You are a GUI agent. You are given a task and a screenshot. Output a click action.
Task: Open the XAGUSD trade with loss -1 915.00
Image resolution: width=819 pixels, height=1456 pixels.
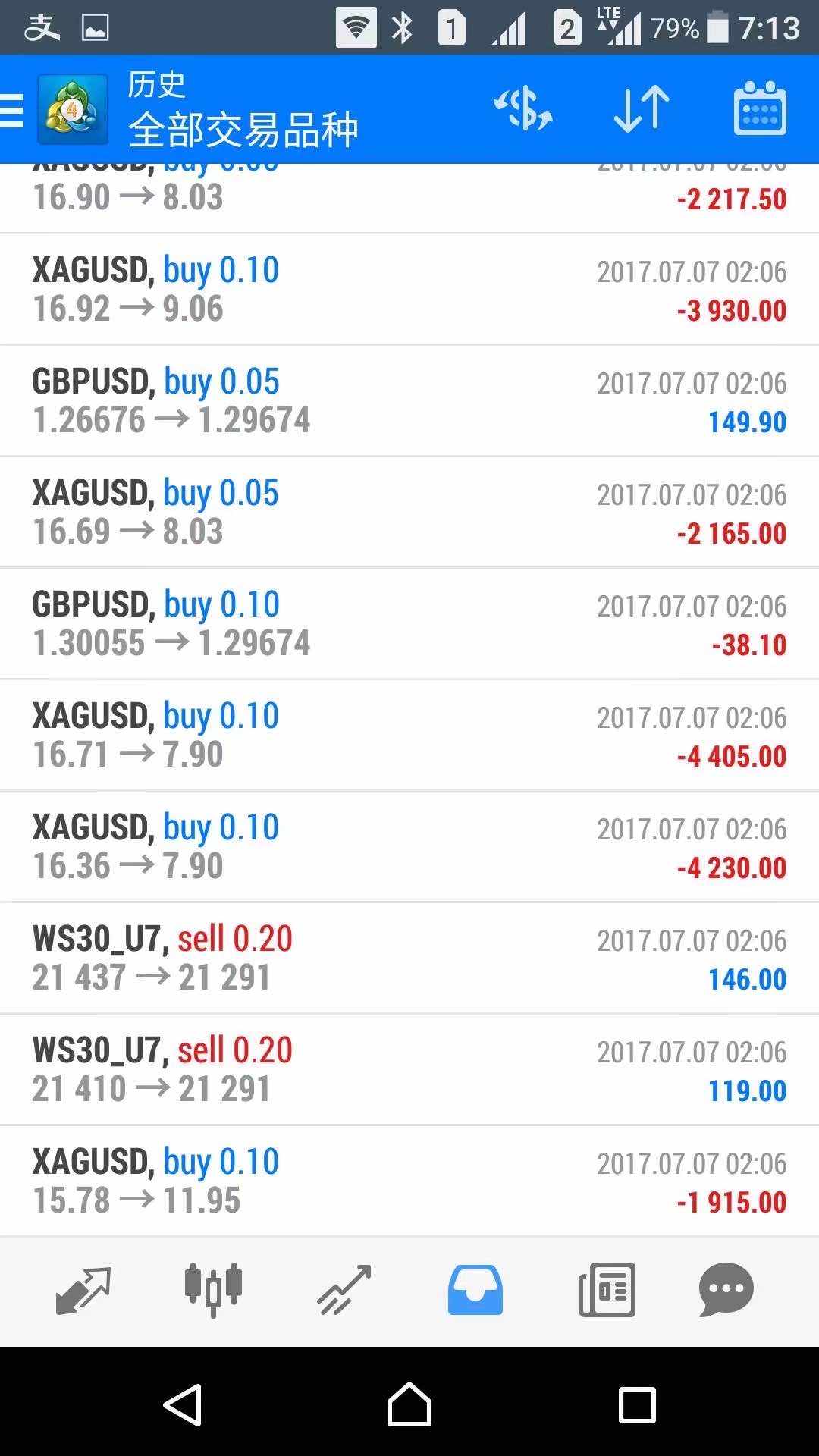(409, 1181)
